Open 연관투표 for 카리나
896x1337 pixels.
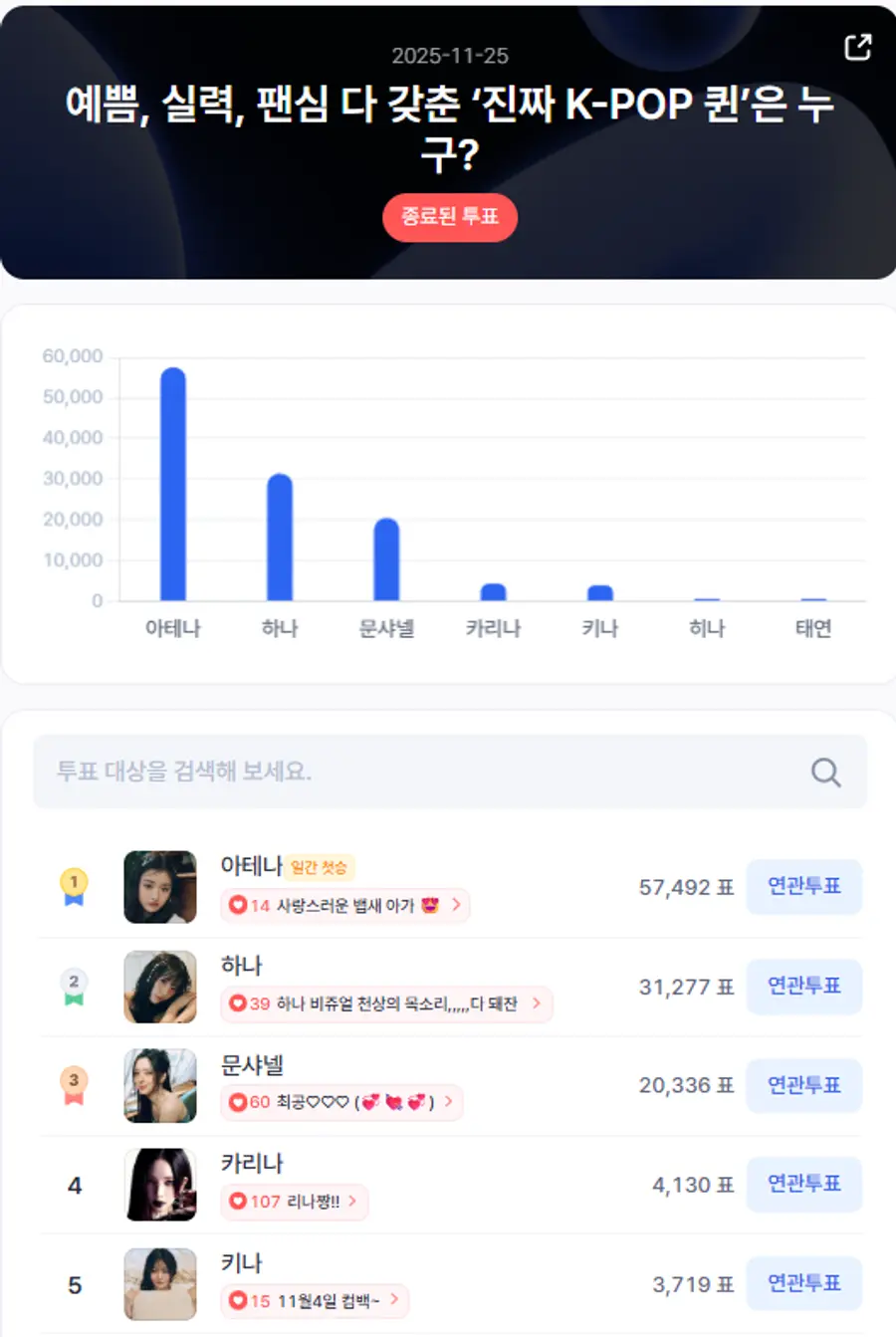click(x=804, y=1185)
